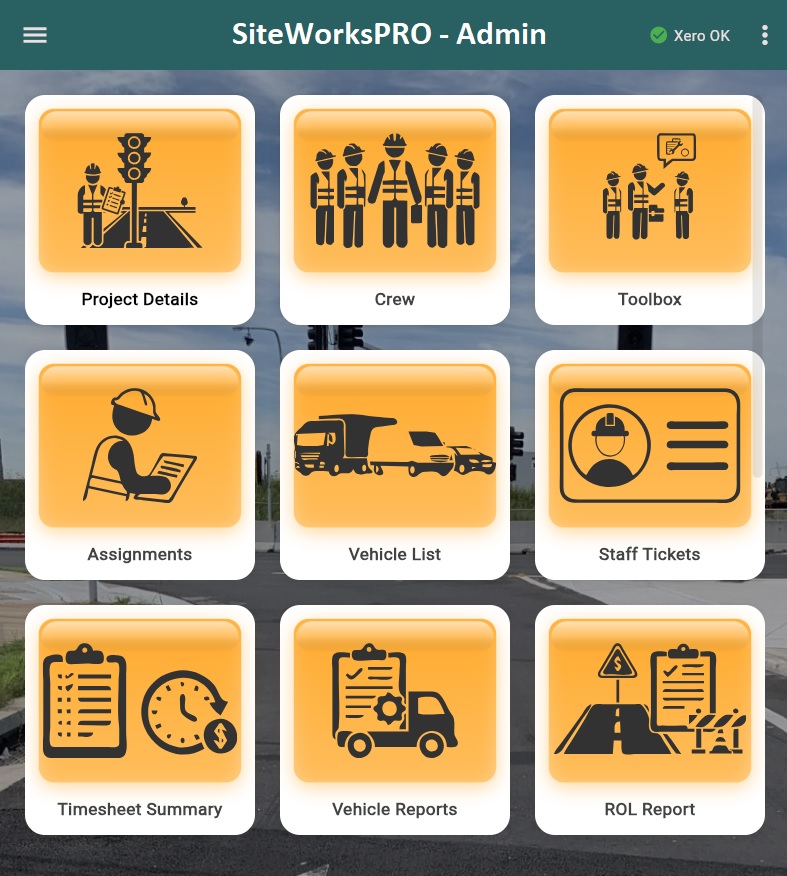Select the Vehicle List label text
Viewport: 787px width, 876px height.
[x=394, y=554]
